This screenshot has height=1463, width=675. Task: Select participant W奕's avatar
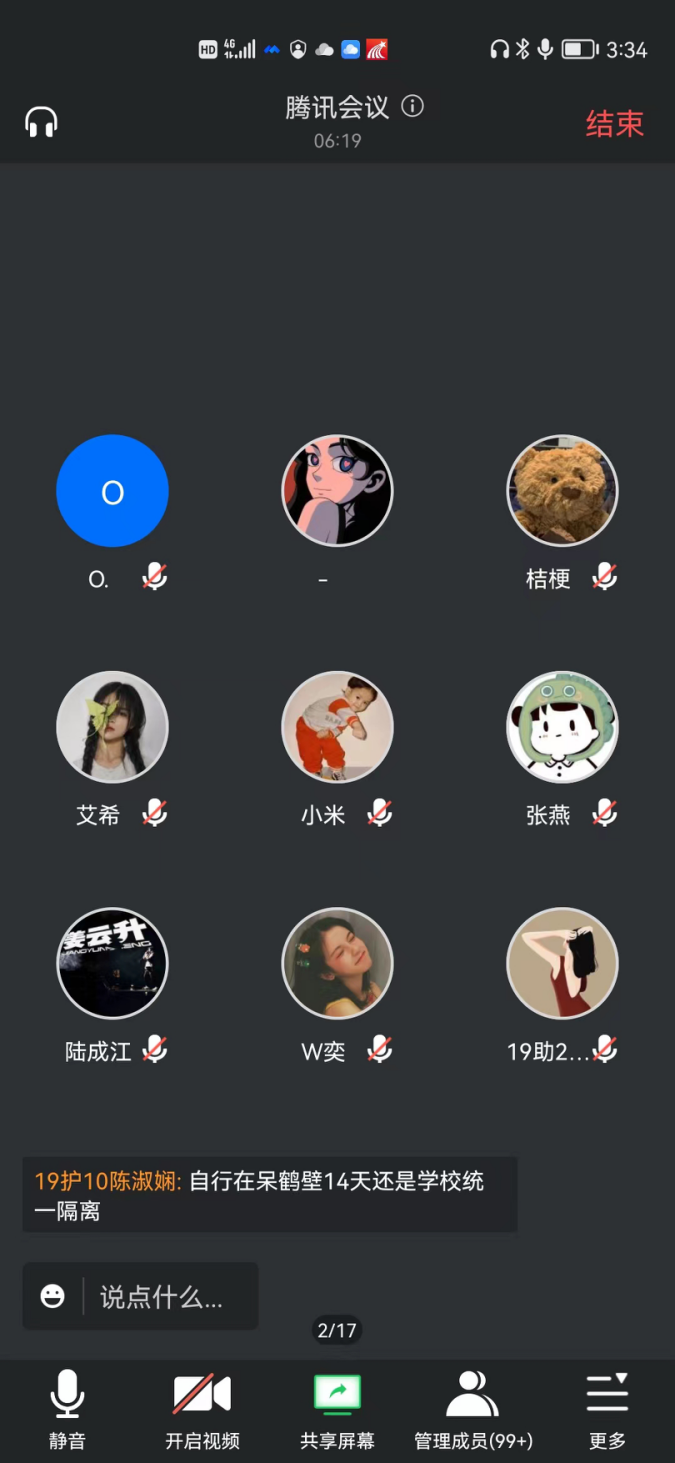point(337,963)
